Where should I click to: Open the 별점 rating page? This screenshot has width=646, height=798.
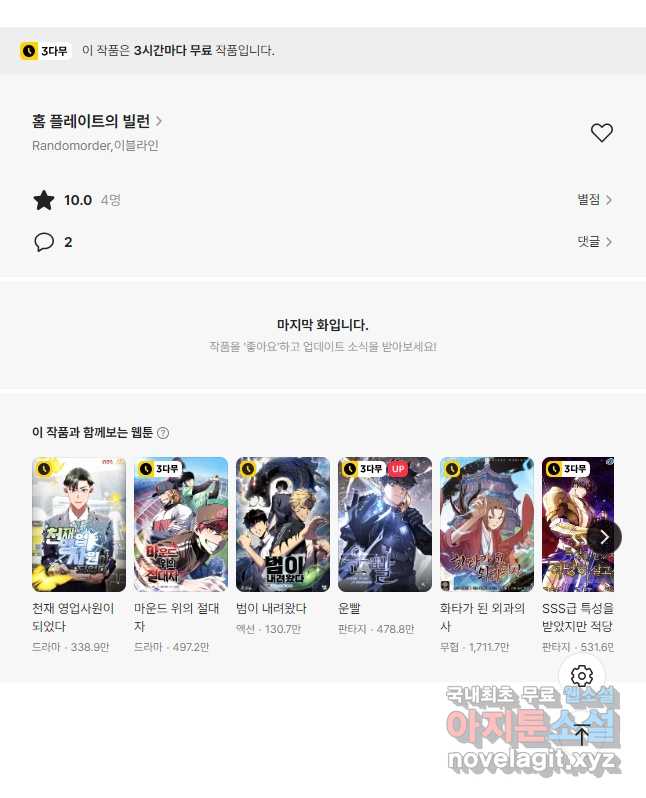pyautogui.click(x=594, y=200)
